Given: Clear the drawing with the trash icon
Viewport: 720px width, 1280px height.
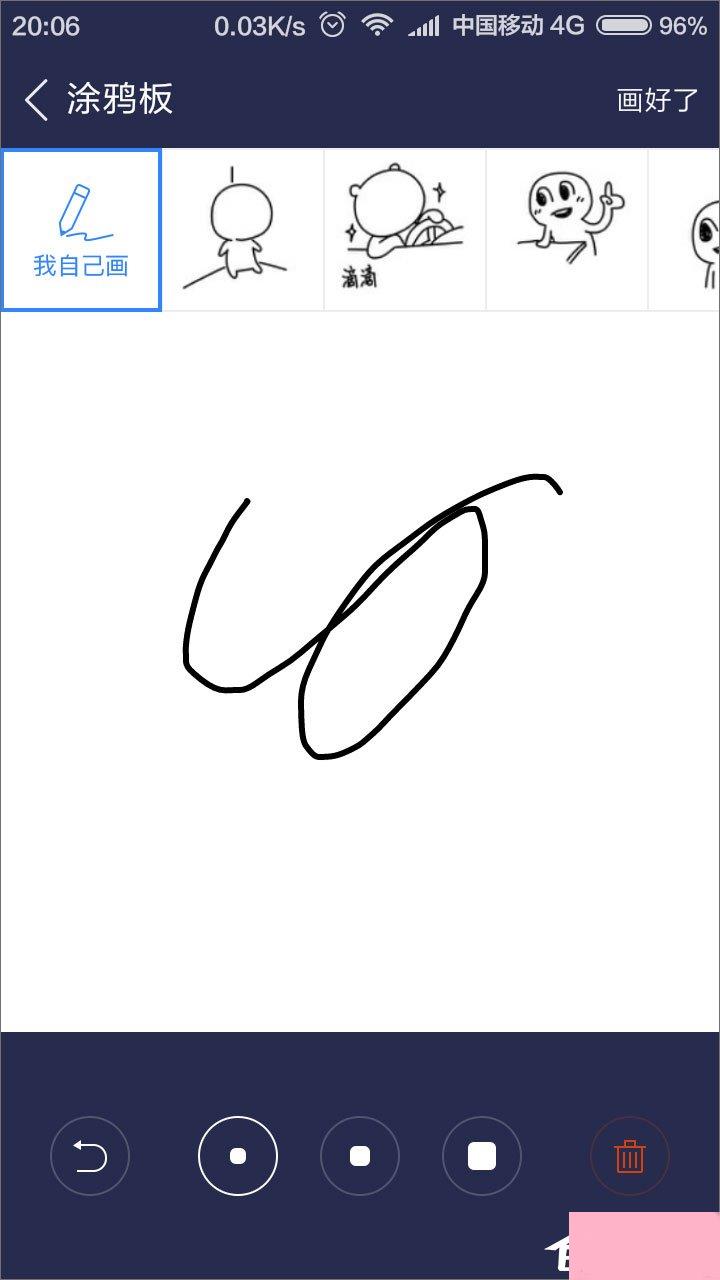Looking at the screenshot, I should click(x=630, y=1157).
